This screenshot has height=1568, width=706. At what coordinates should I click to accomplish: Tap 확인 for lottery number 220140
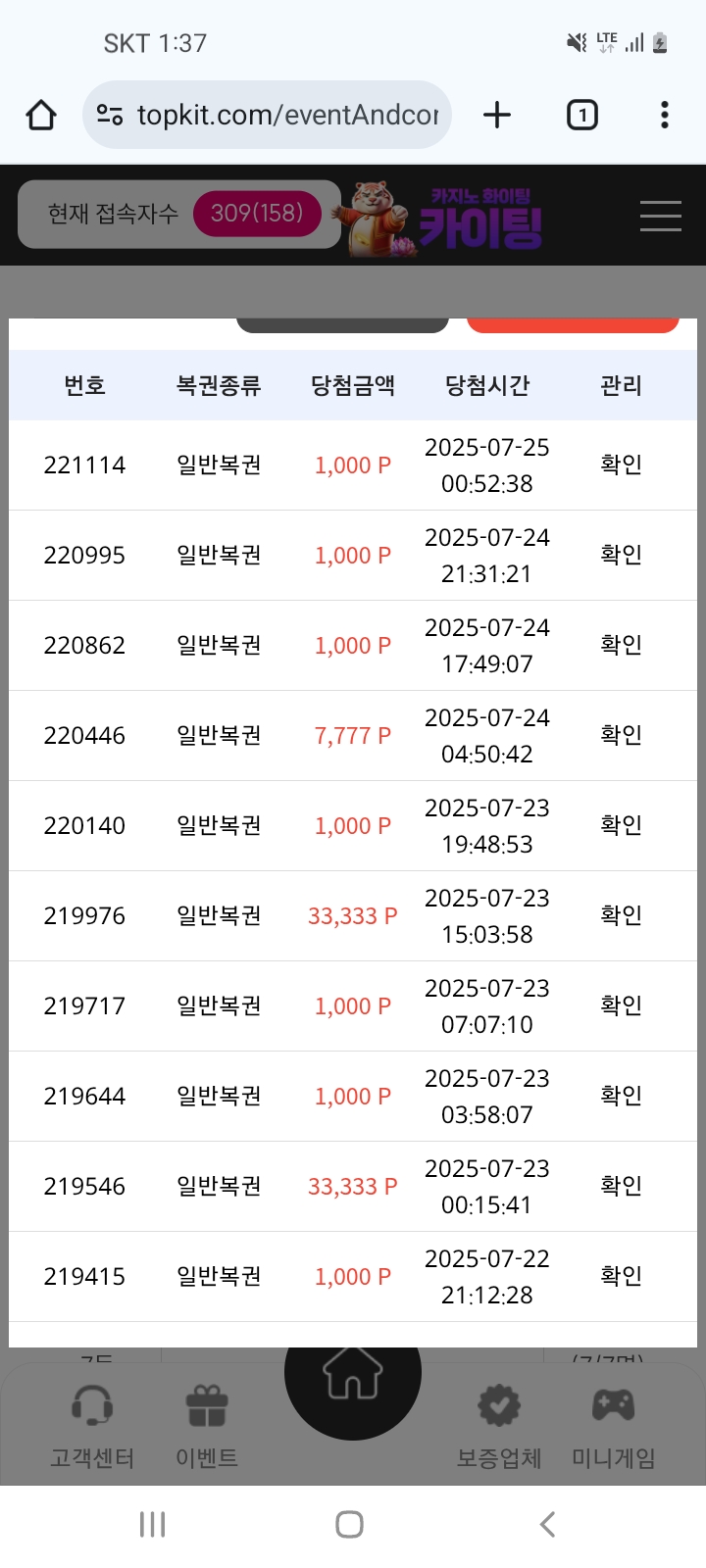point(621,825)
